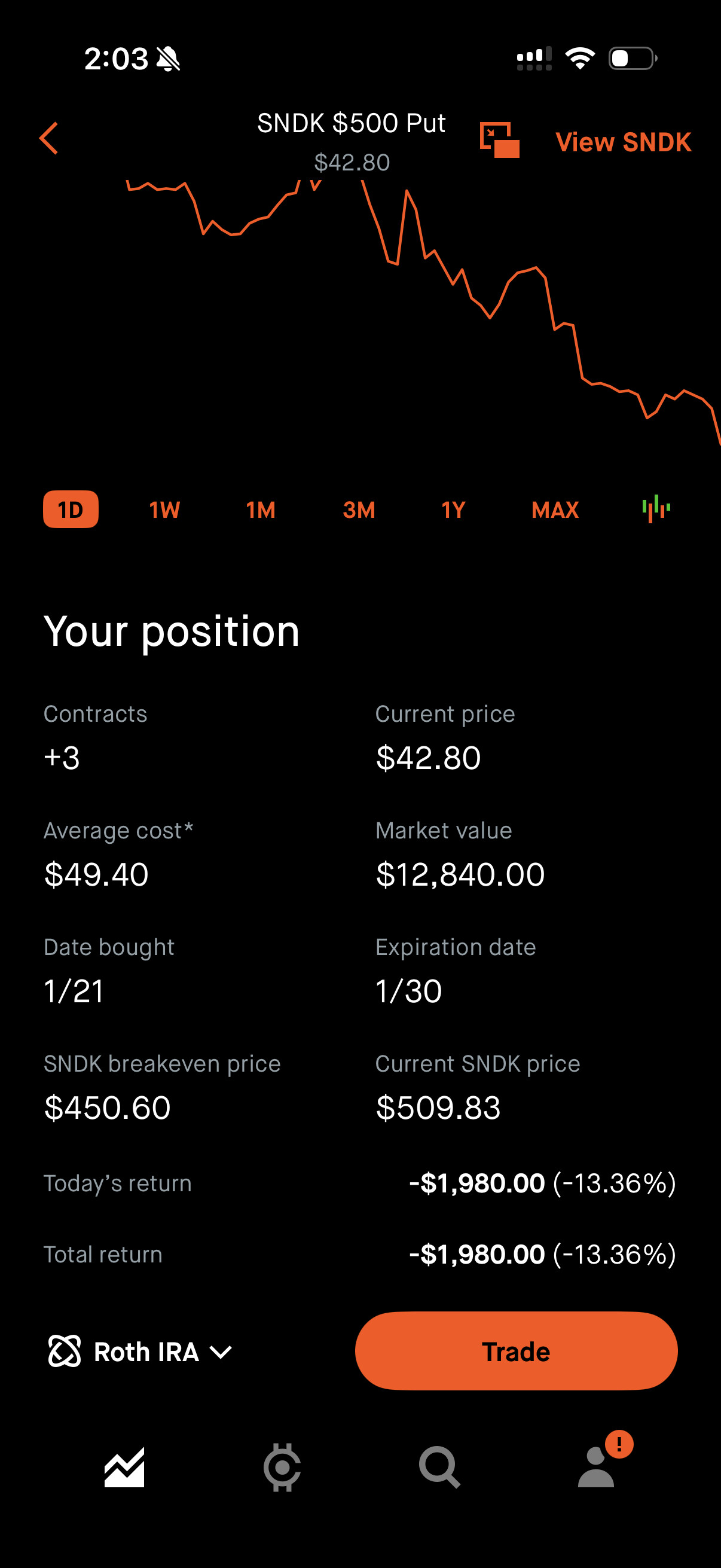Select the 1D chart range
The image size is (721, 1568).
(71, 510)
